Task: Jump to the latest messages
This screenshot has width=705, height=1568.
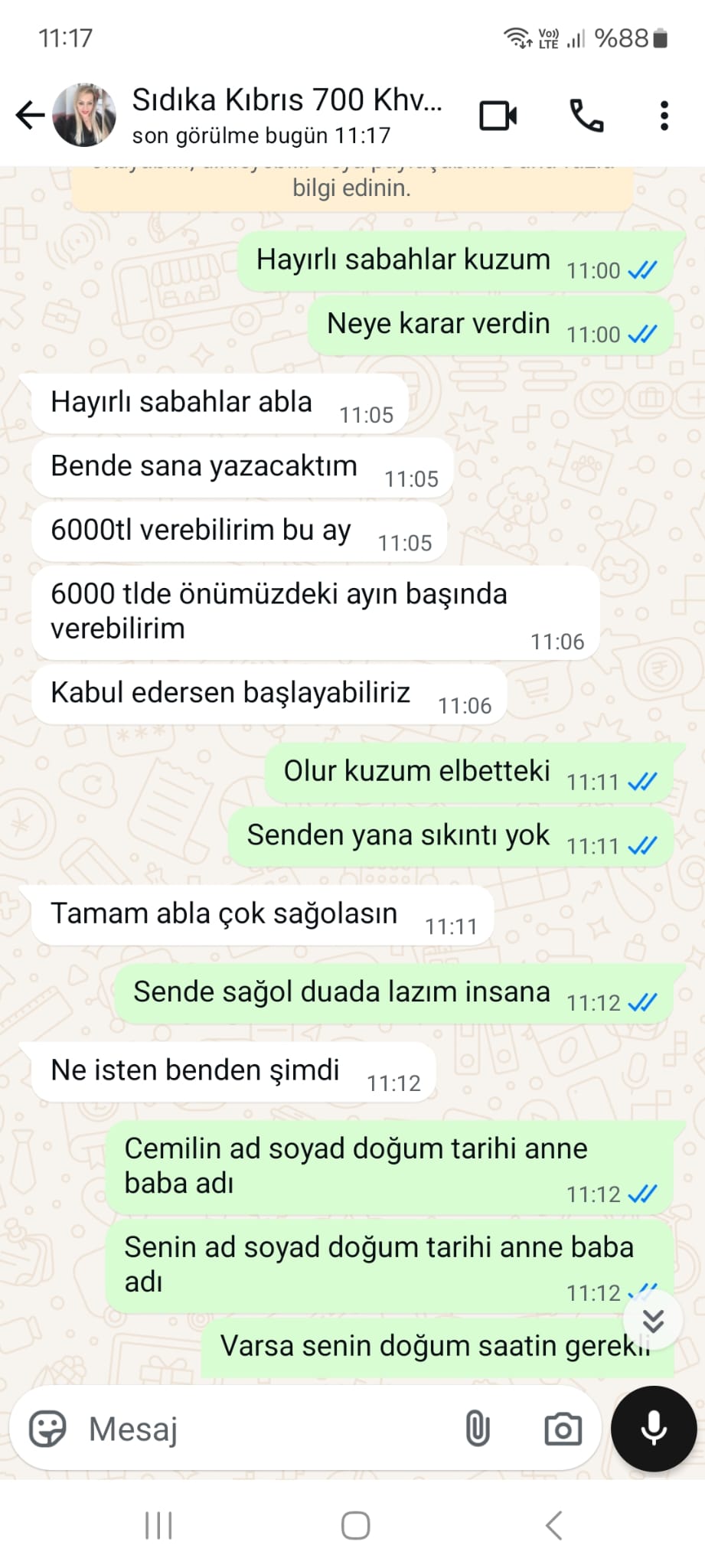Action: (x=653, y=1321)
